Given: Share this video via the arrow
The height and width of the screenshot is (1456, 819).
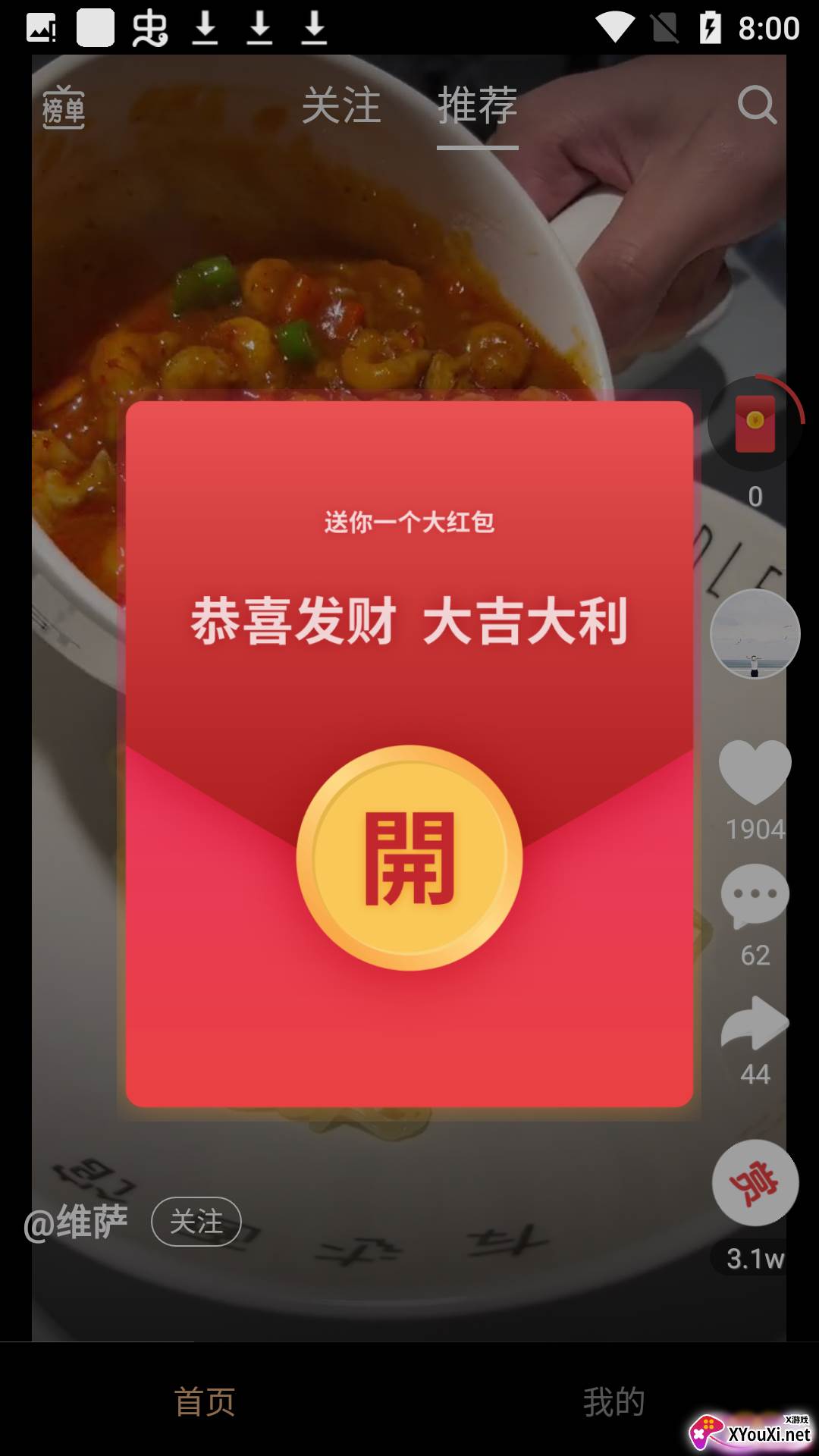Looking at the screenshot, I should point(755,1023).
